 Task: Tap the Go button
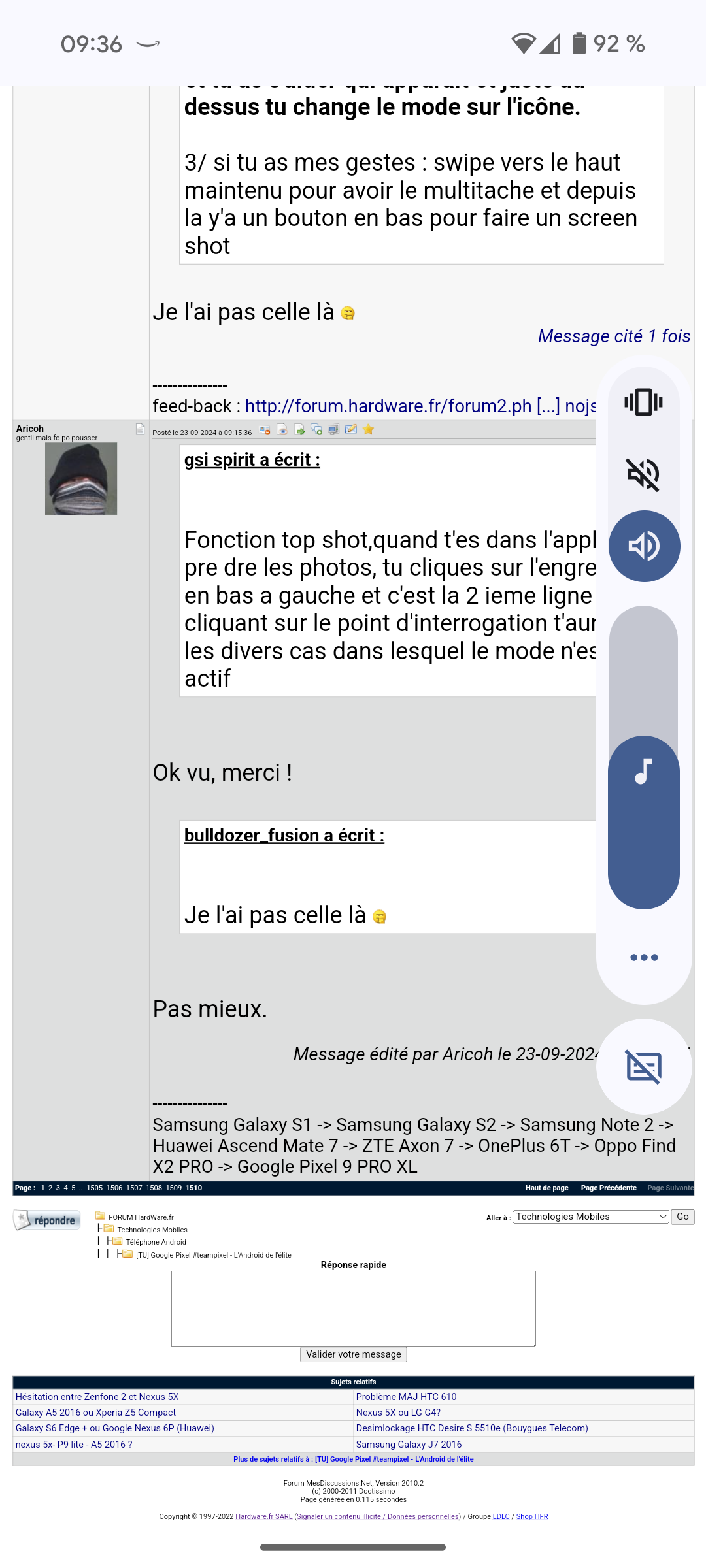[x=682, y=1217]
